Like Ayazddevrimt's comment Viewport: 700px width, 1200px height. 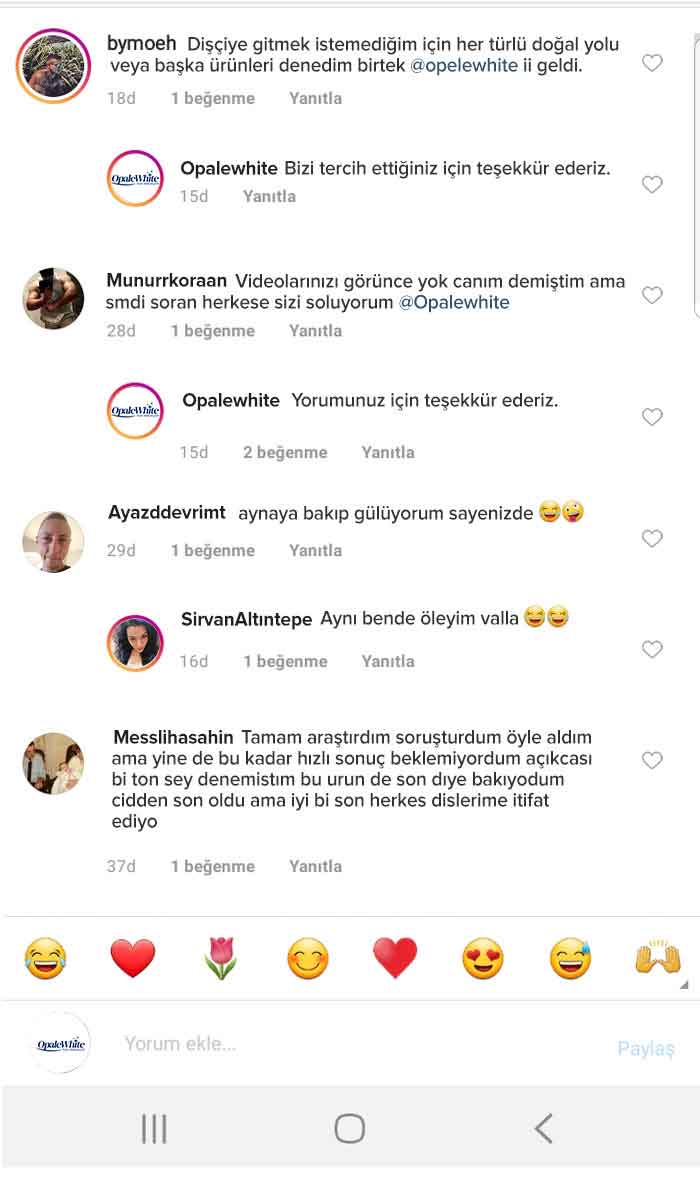(x=652, y=539)
